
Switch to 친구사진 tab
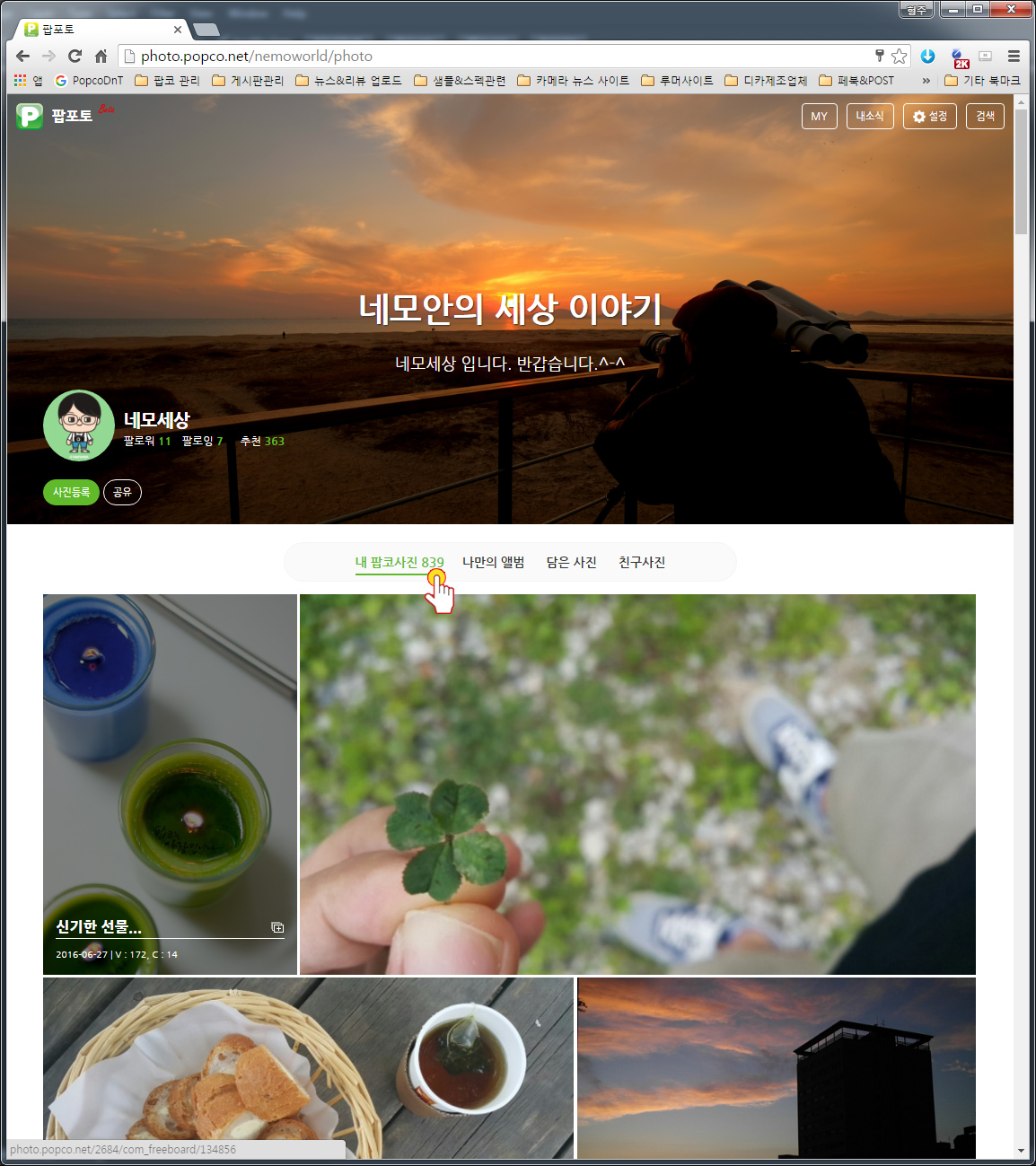(641, 562)
